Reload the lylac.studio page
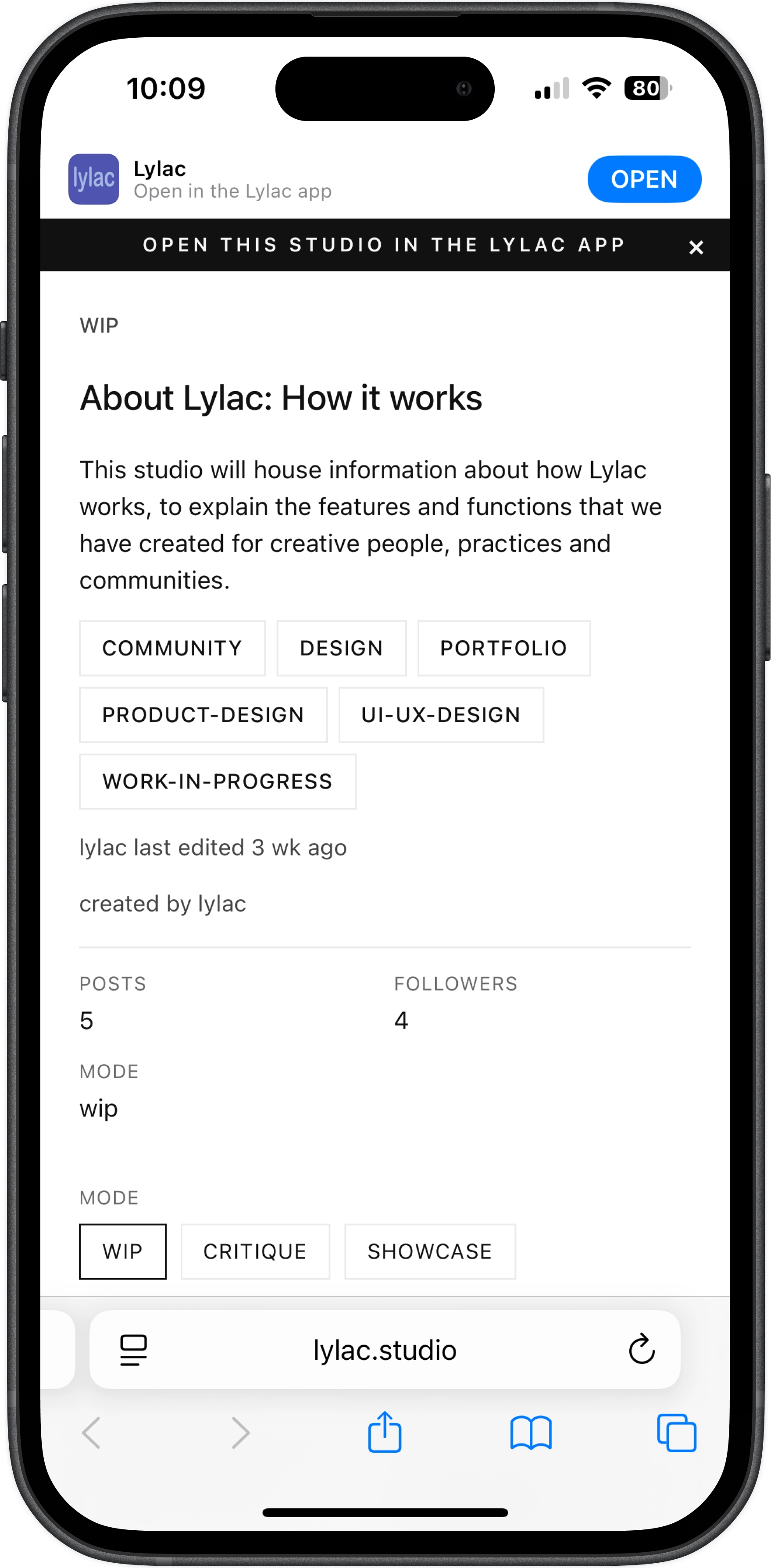The height and width of the screenshot is (1568, 771). coord(641,1350)
